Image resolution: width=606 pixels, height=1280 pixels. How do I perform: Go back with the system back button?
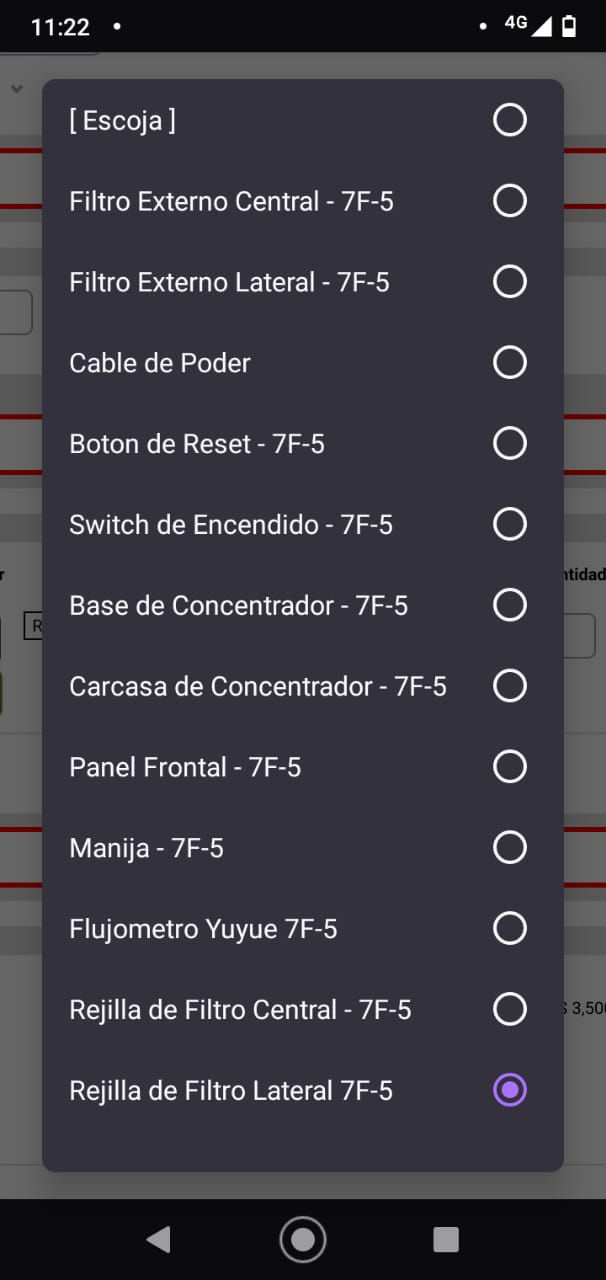click(x=158, y=1240)
